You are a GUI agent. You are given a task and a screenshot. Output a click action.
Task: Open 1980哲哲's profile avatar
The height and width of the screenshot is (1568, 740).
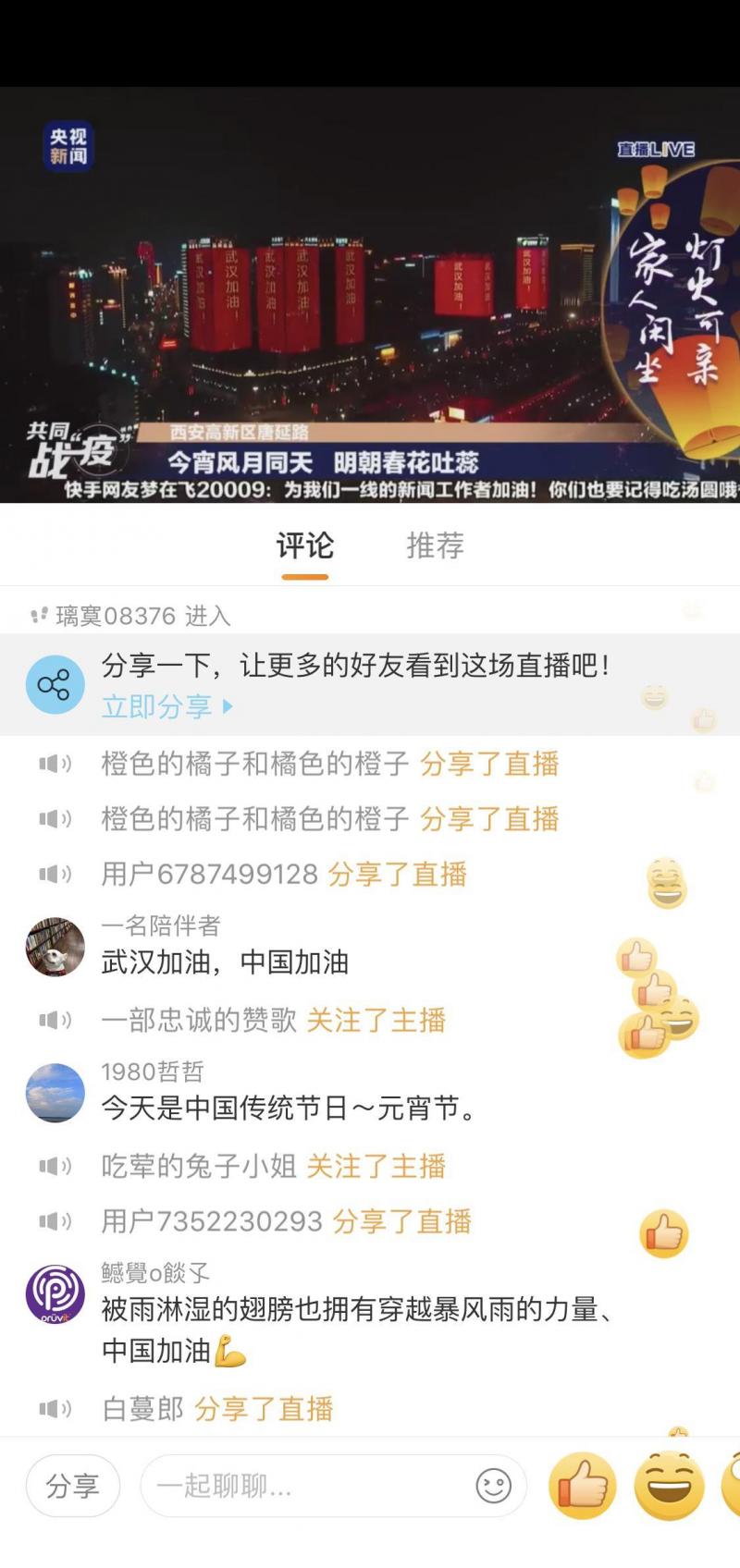[55, 1093]
